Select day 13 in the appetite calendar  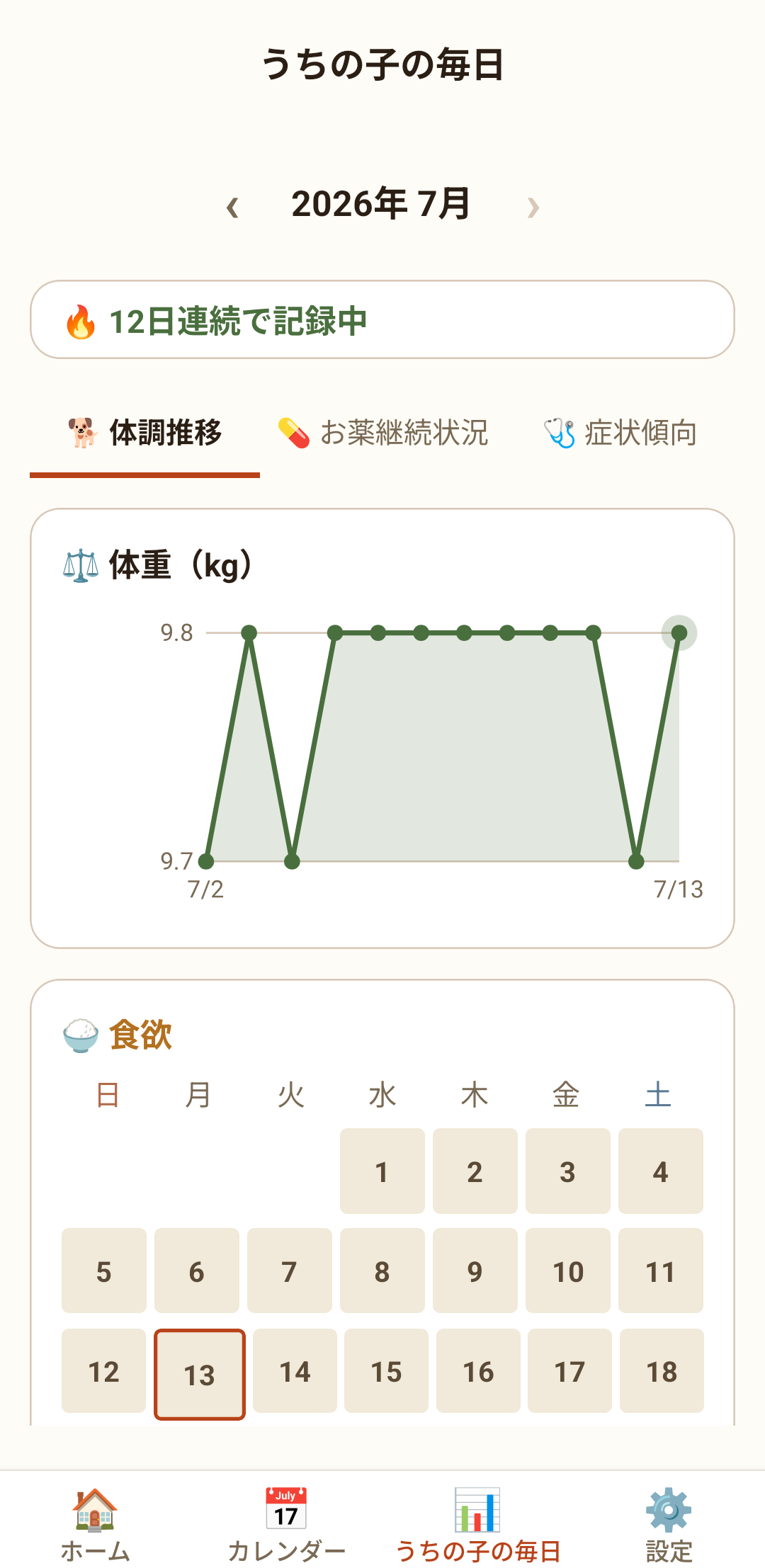click(200, 1374)
